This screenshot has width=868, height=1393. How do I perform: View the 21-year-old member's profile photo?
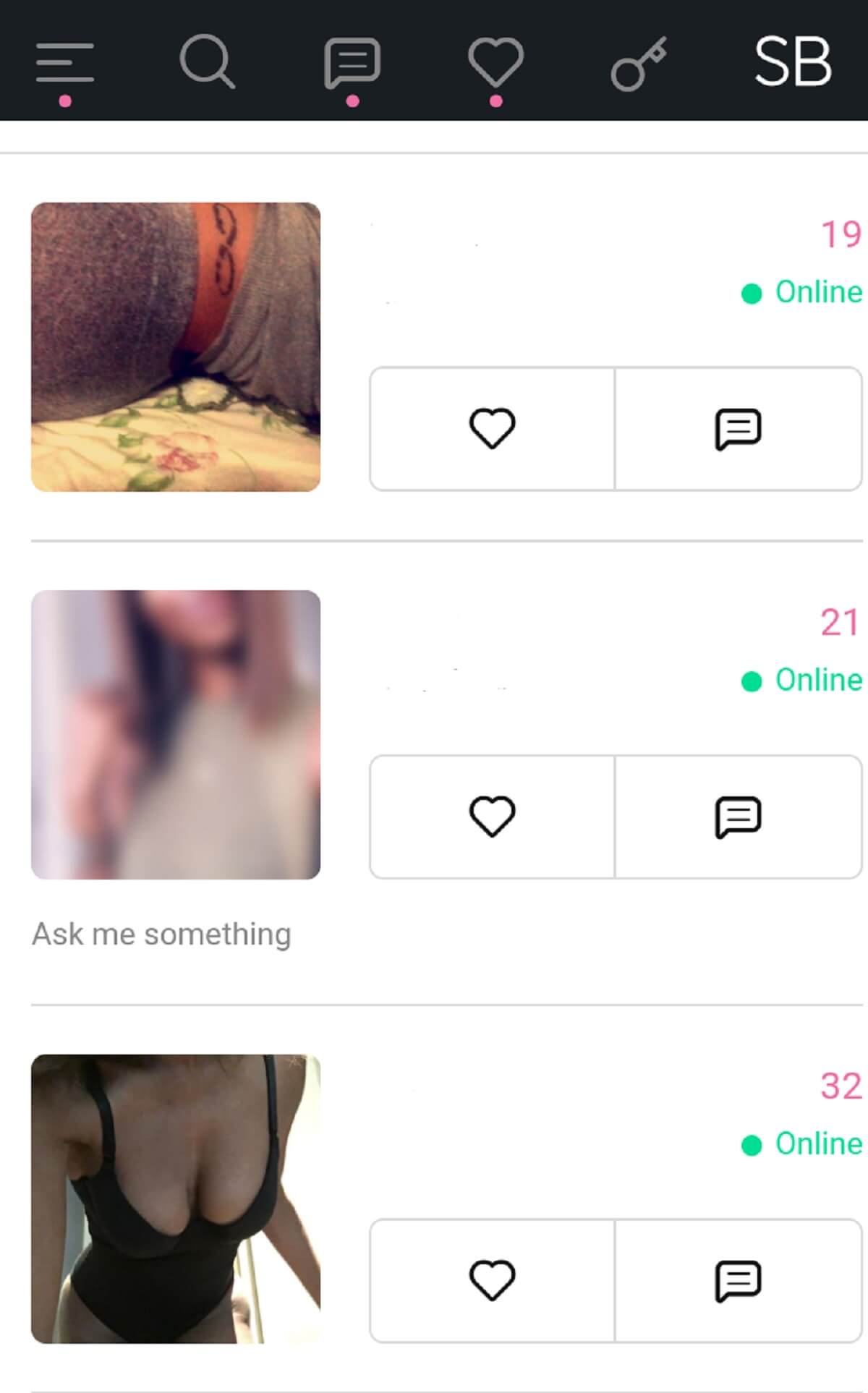pos(176,735)
